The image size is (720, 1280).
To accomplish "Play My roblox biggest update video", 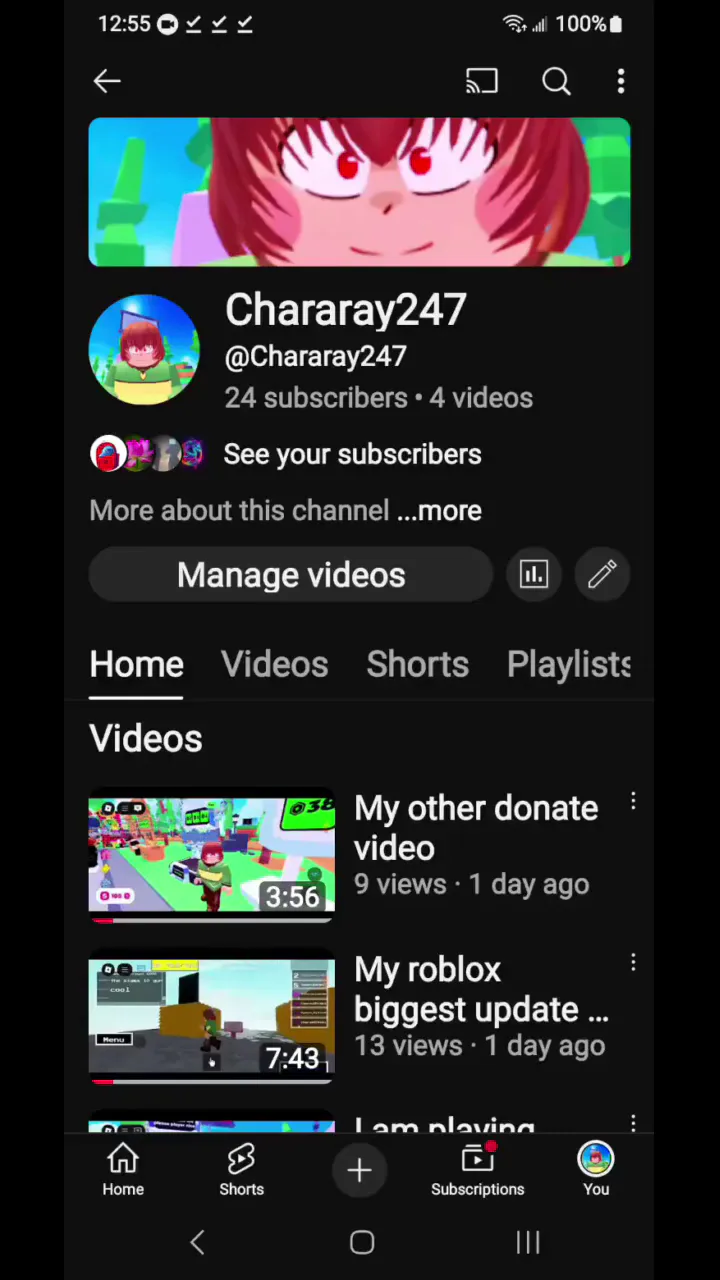I will (x=212, y=1018).
